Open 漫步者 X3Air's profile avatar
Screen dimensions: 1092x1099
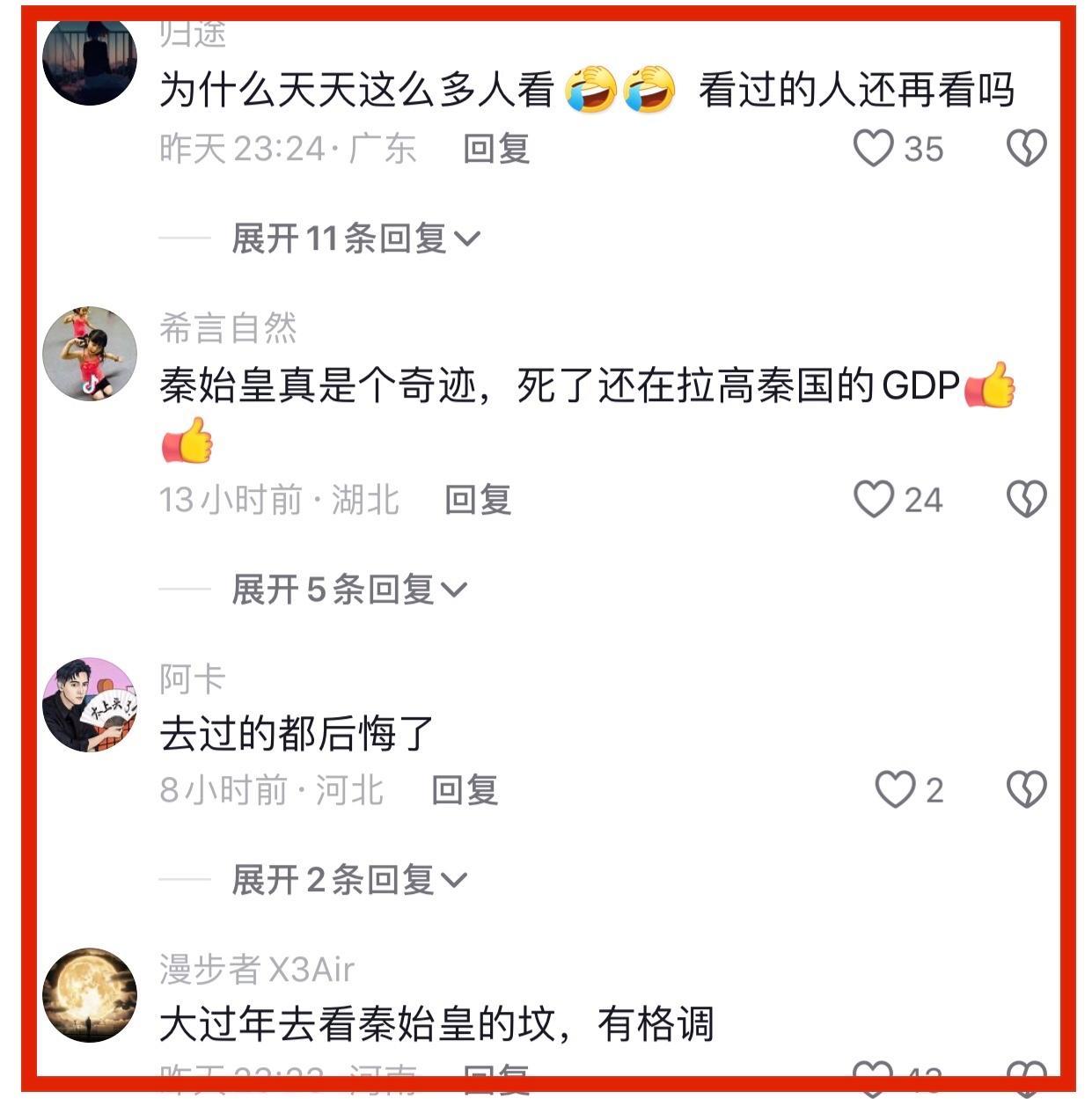pos(90,995)
